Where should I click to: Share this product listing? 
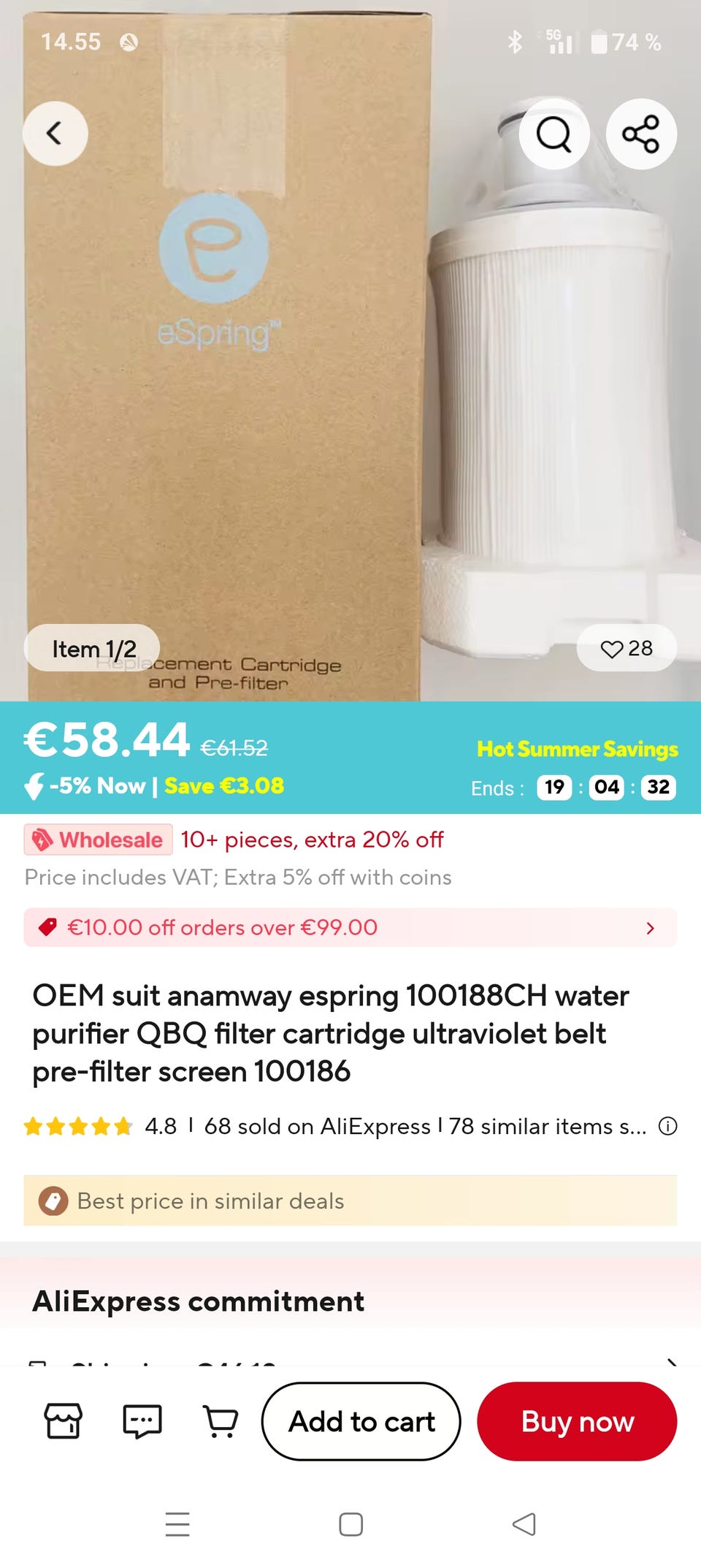tap(641, 134)
